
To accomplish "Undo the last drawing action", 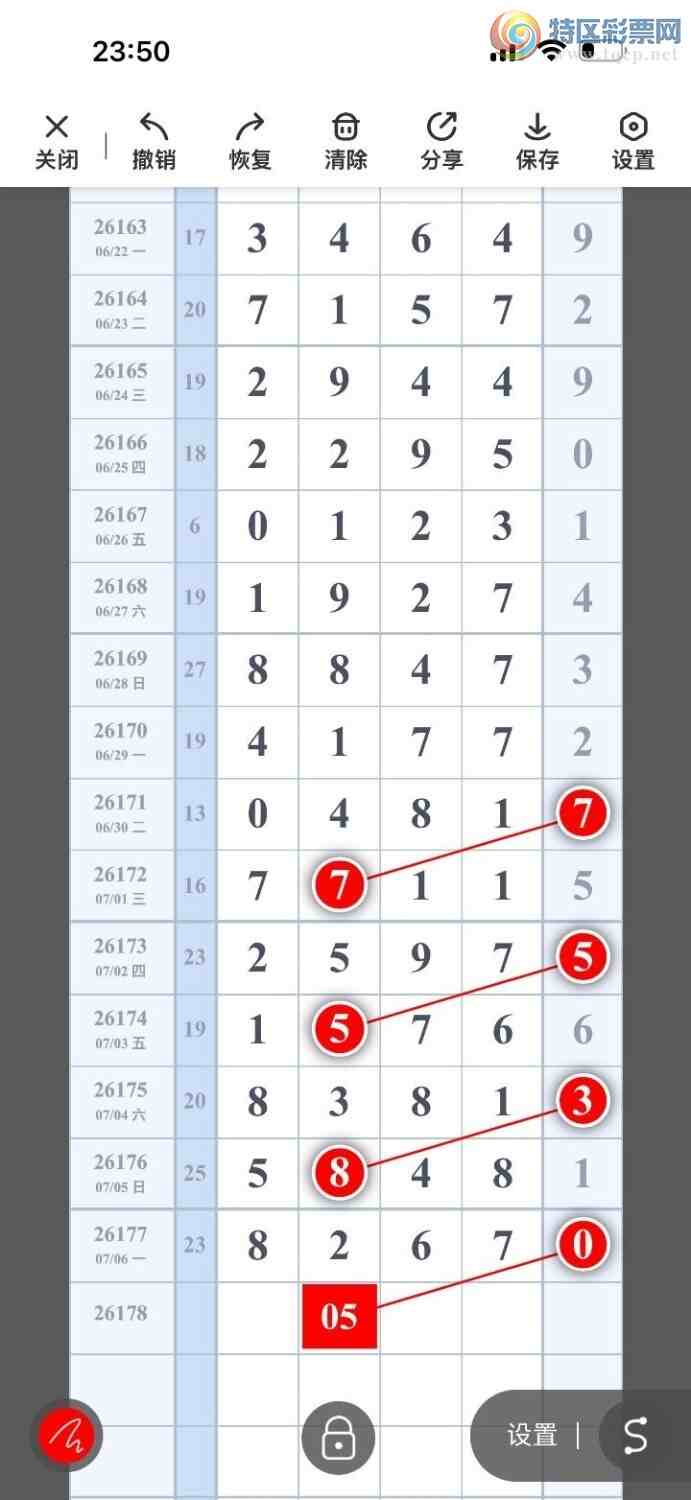I will [153, 142].
